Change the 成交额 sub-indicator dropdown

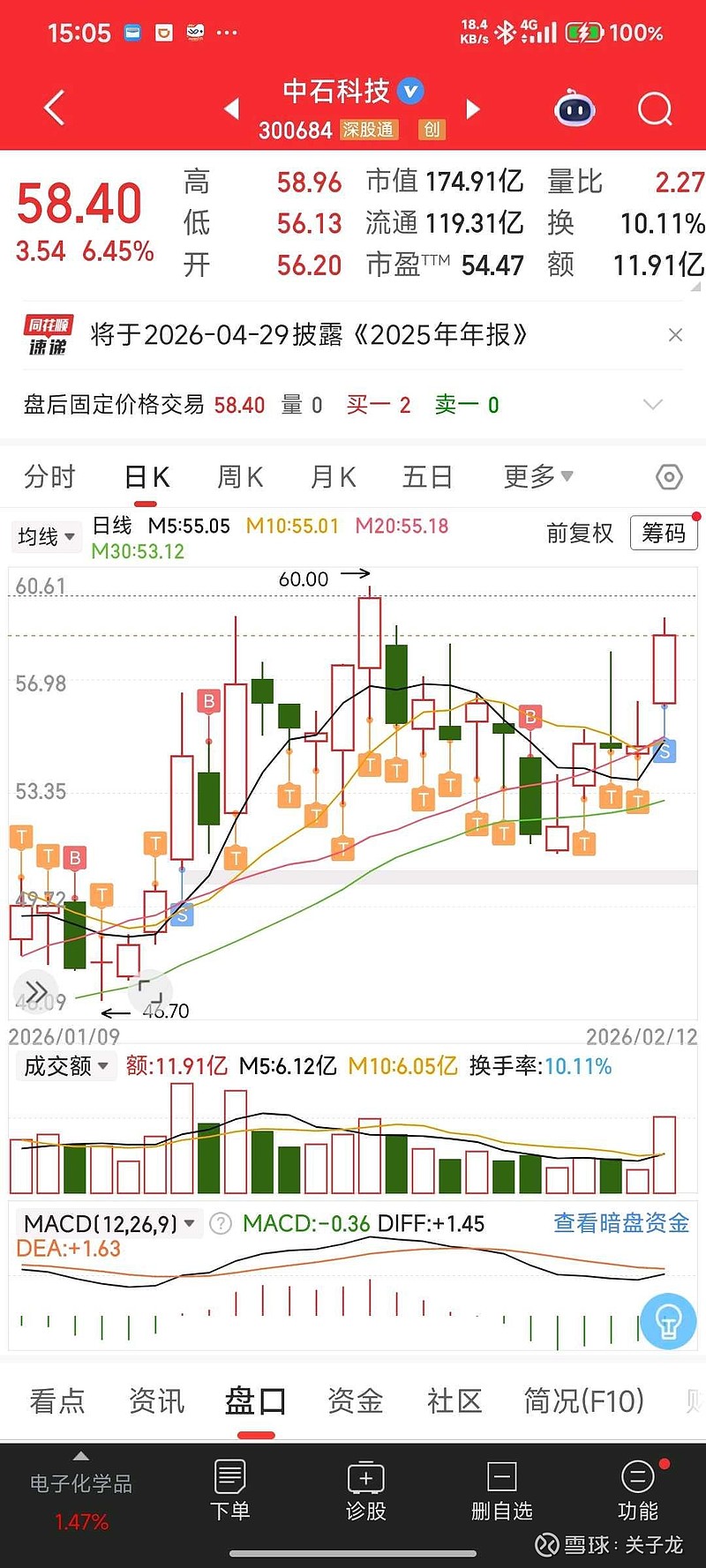tap(66, 1066)
